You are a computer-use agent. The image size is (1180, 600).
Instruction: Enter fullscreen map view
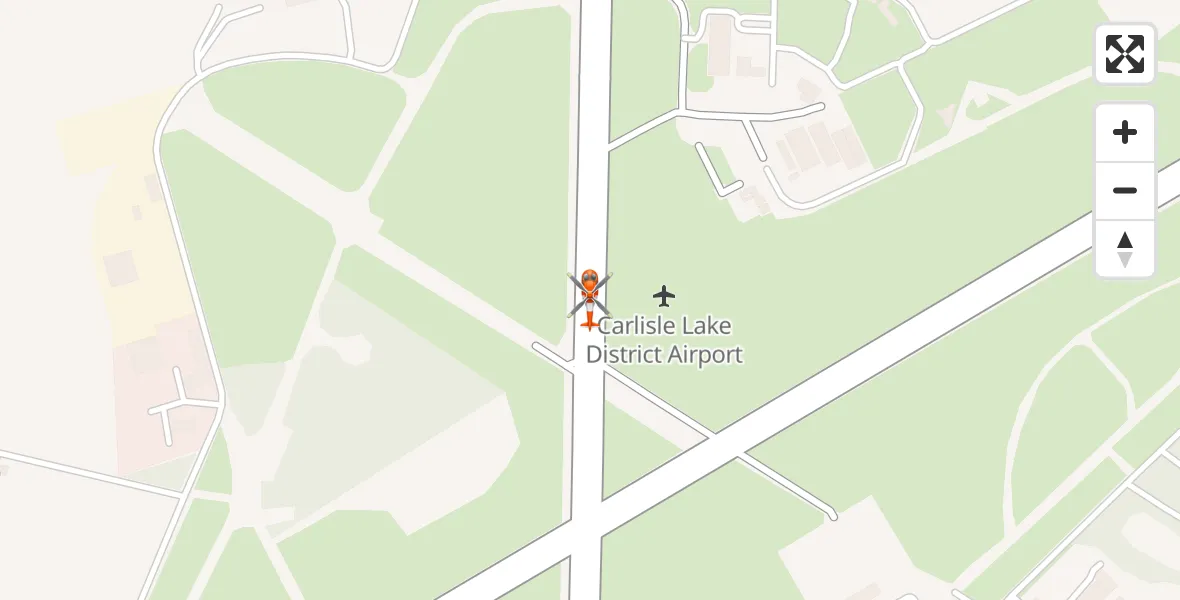tap(1125, 54)
